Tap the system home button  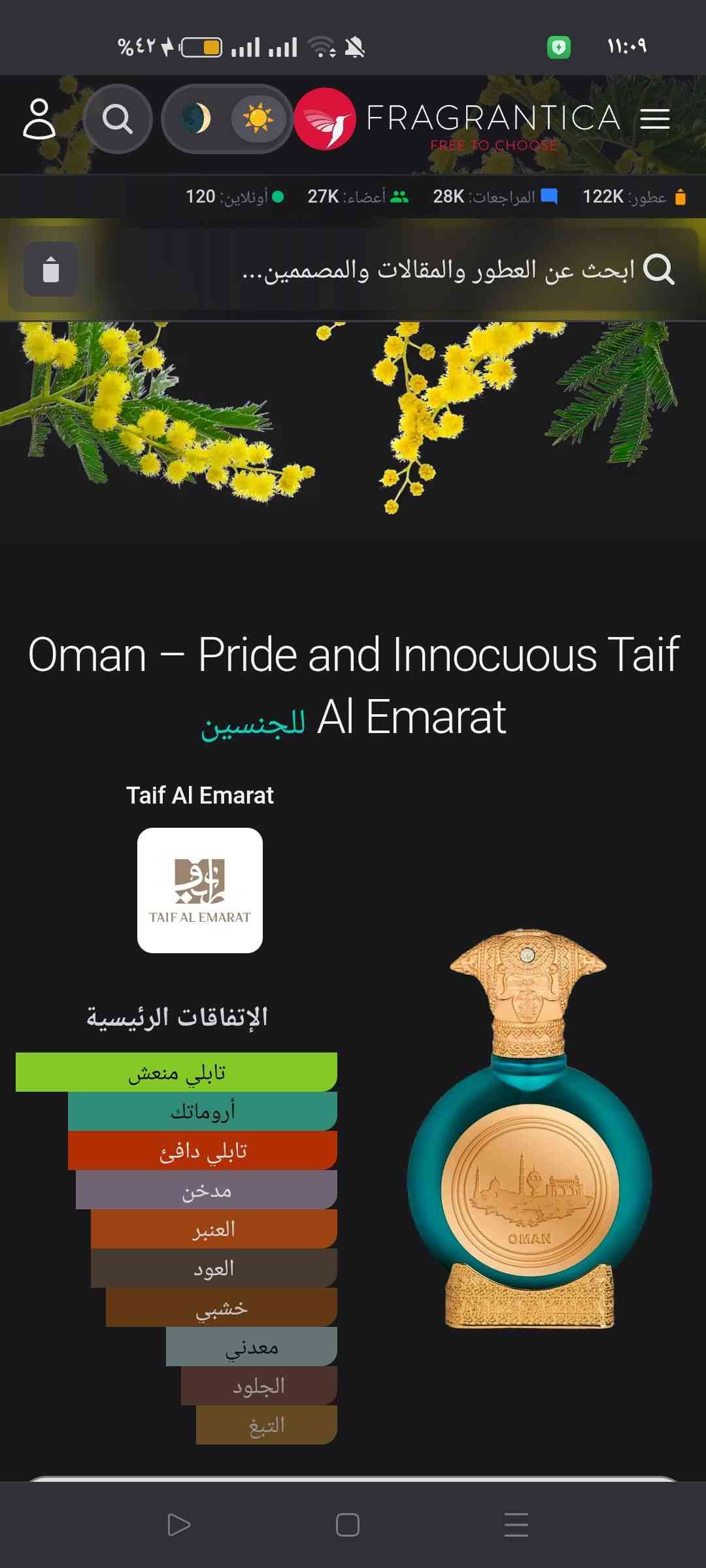(348, 1525)
